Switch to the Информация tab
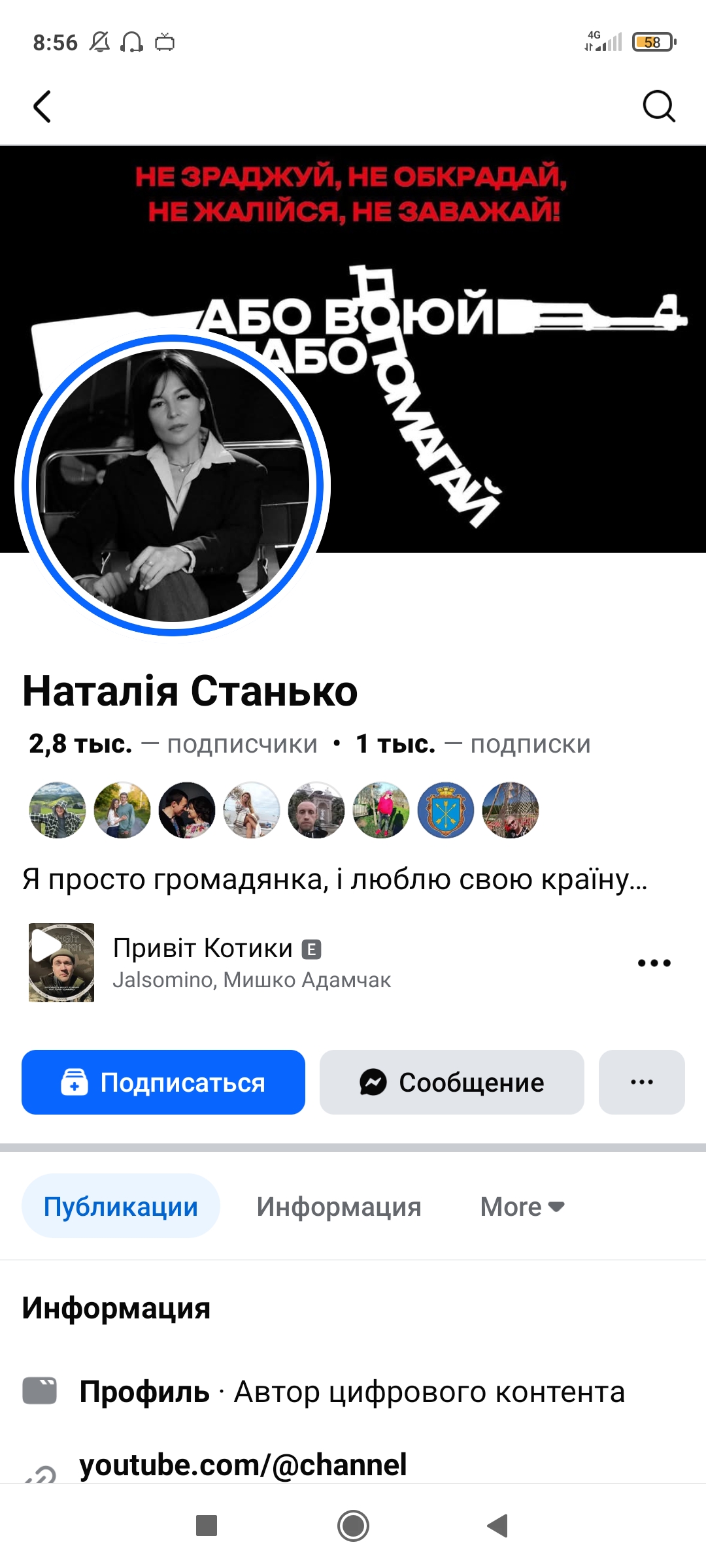The height and width of the screenshot is (1568, 706). 339,1206
